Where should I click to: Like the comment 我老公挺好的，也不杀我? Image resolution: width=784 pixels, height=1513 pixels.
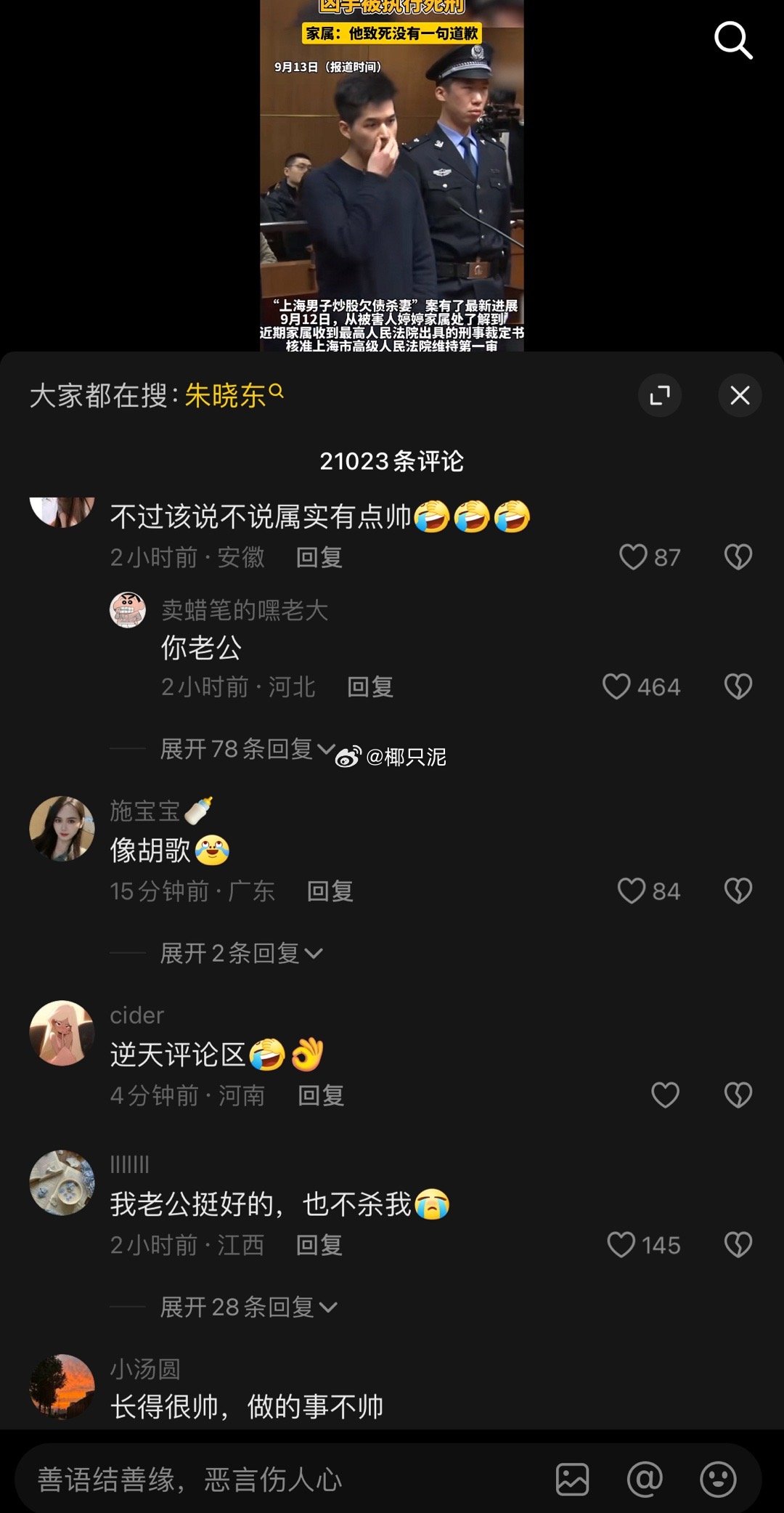(621, 1245)
